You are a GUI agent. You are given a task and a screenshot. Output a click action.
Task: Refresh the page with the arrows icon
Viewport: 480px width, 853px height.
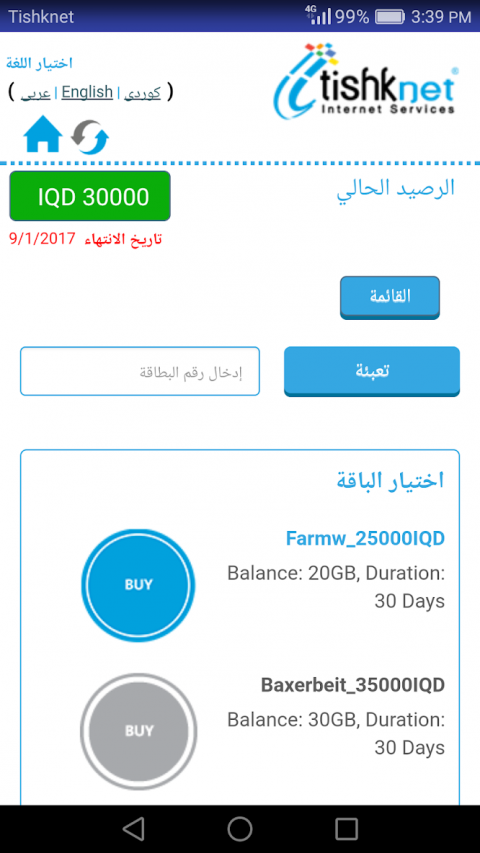90,137
